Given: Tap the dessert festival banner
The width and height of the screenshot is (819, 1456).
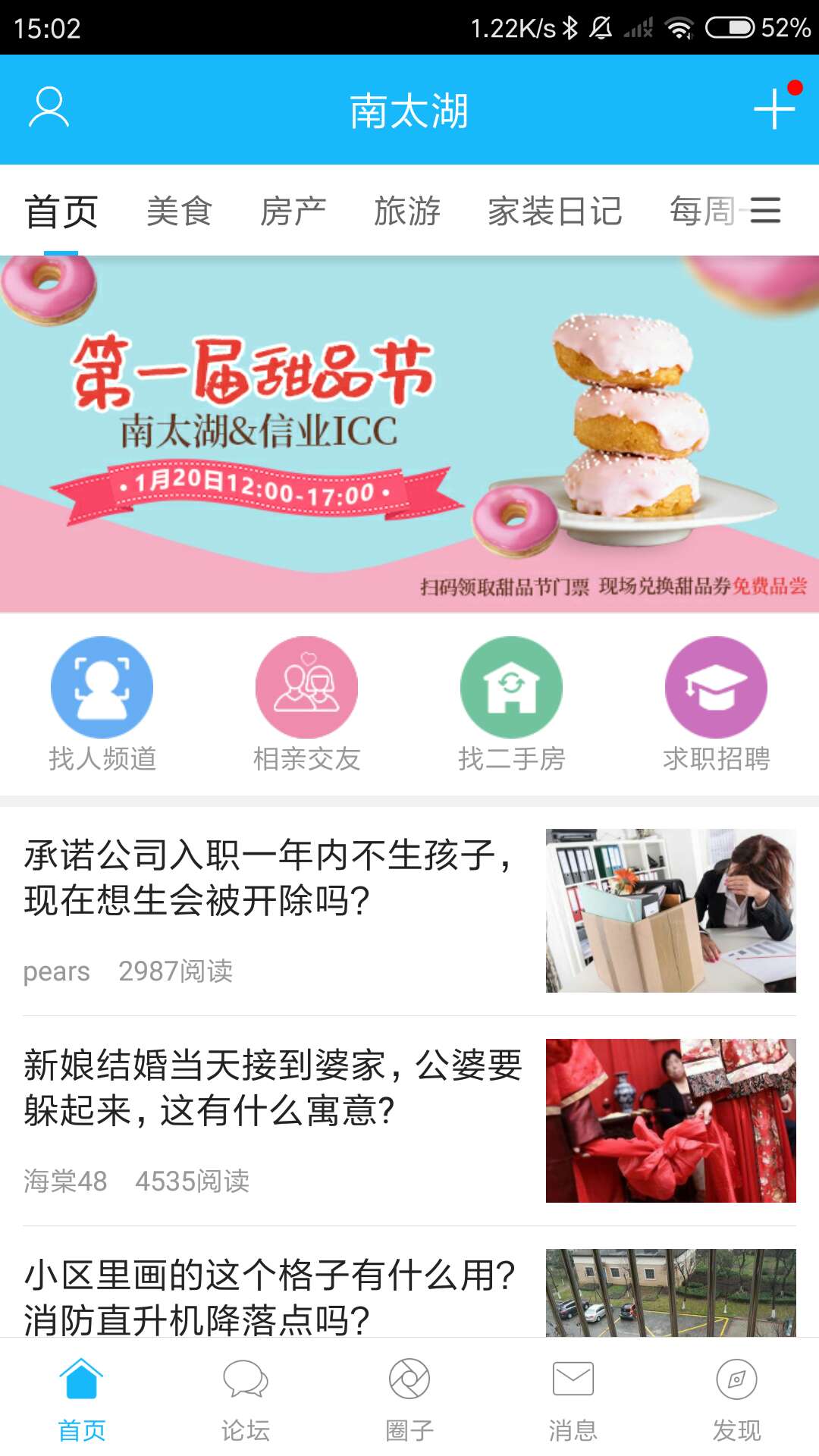Looking at the screenshot, I should 409,432.
